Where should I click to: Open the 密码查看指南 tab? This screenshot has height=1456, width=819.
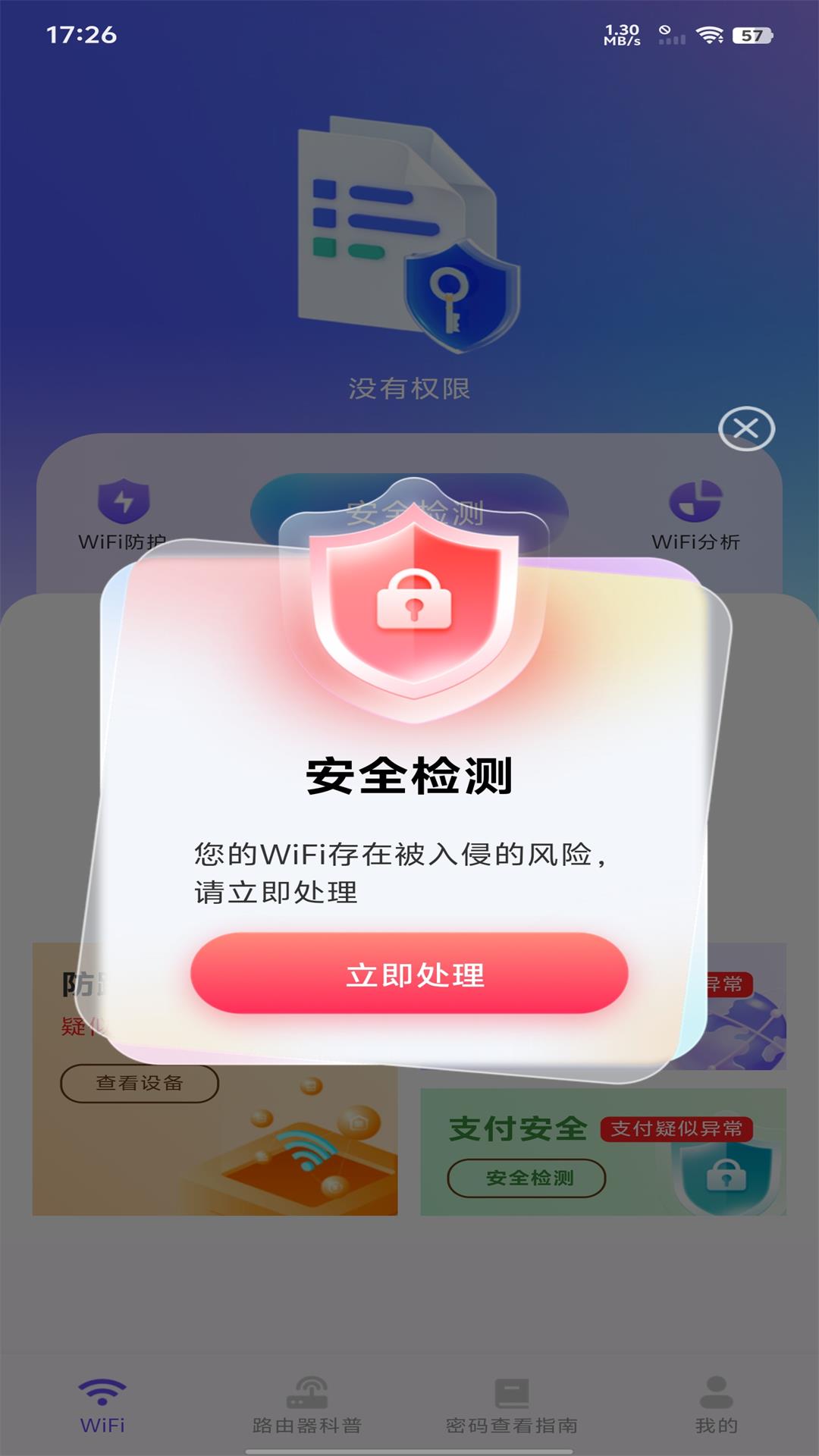click(512, 1426)
